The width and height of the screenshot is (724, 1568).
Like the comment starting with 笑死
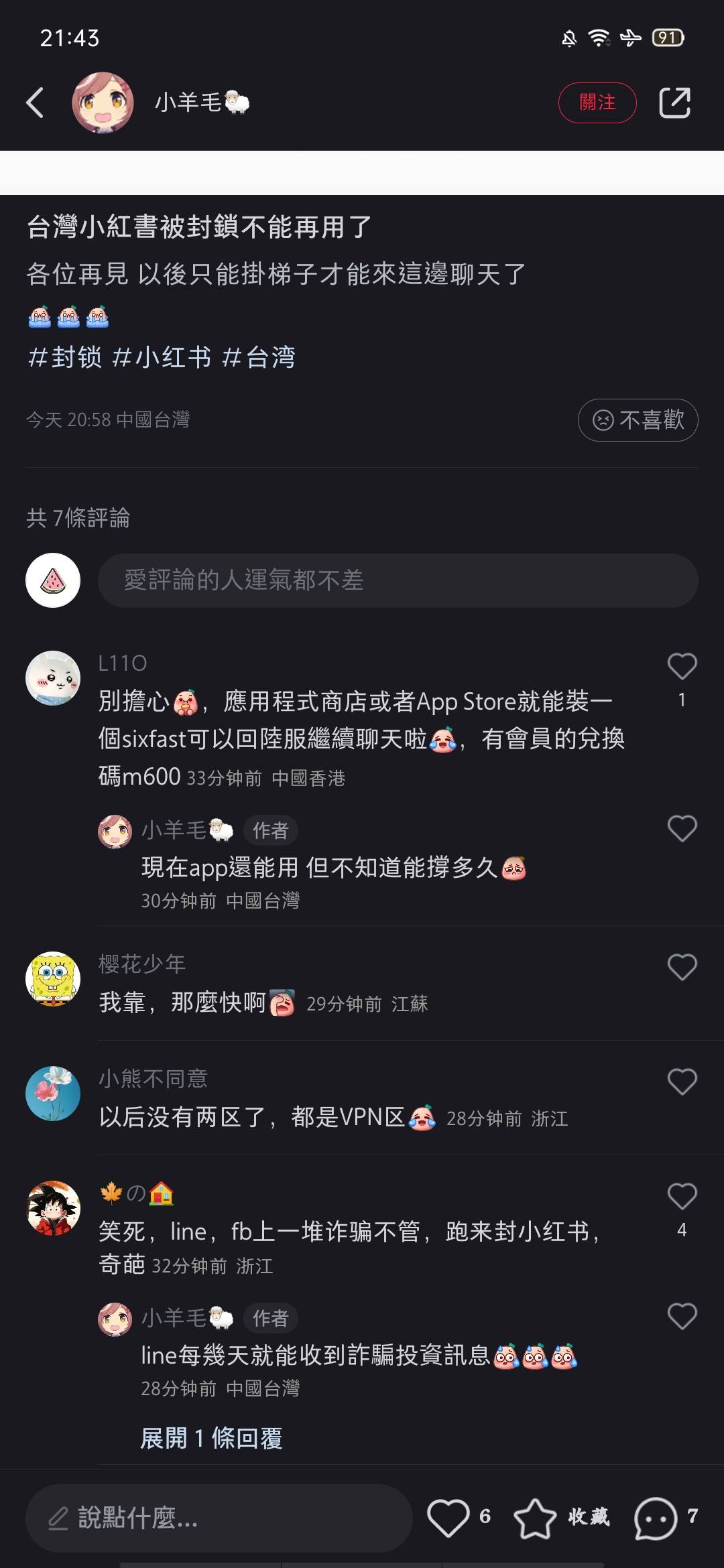tap(682, 1196)
